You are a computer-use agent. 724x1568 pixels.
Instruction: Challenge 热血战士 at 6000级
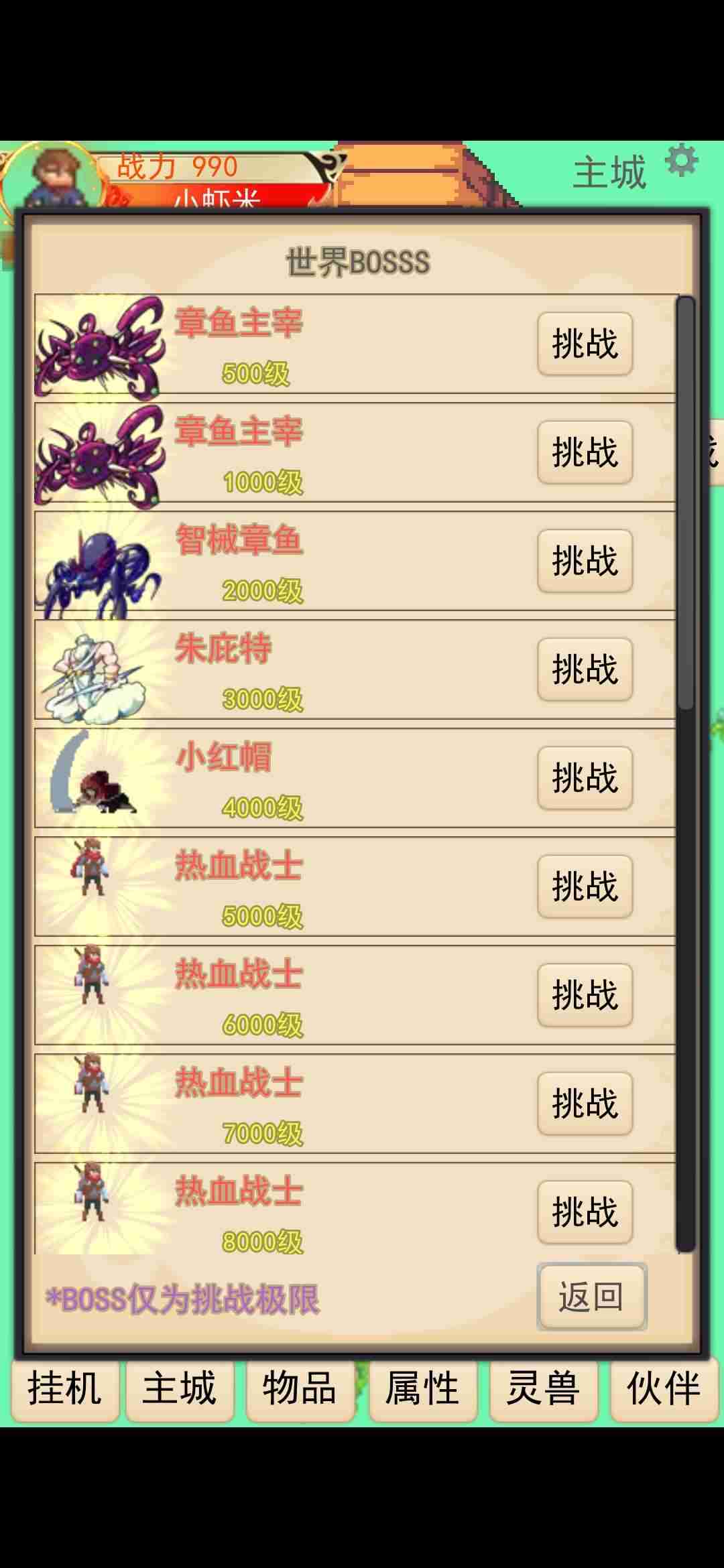585,995
